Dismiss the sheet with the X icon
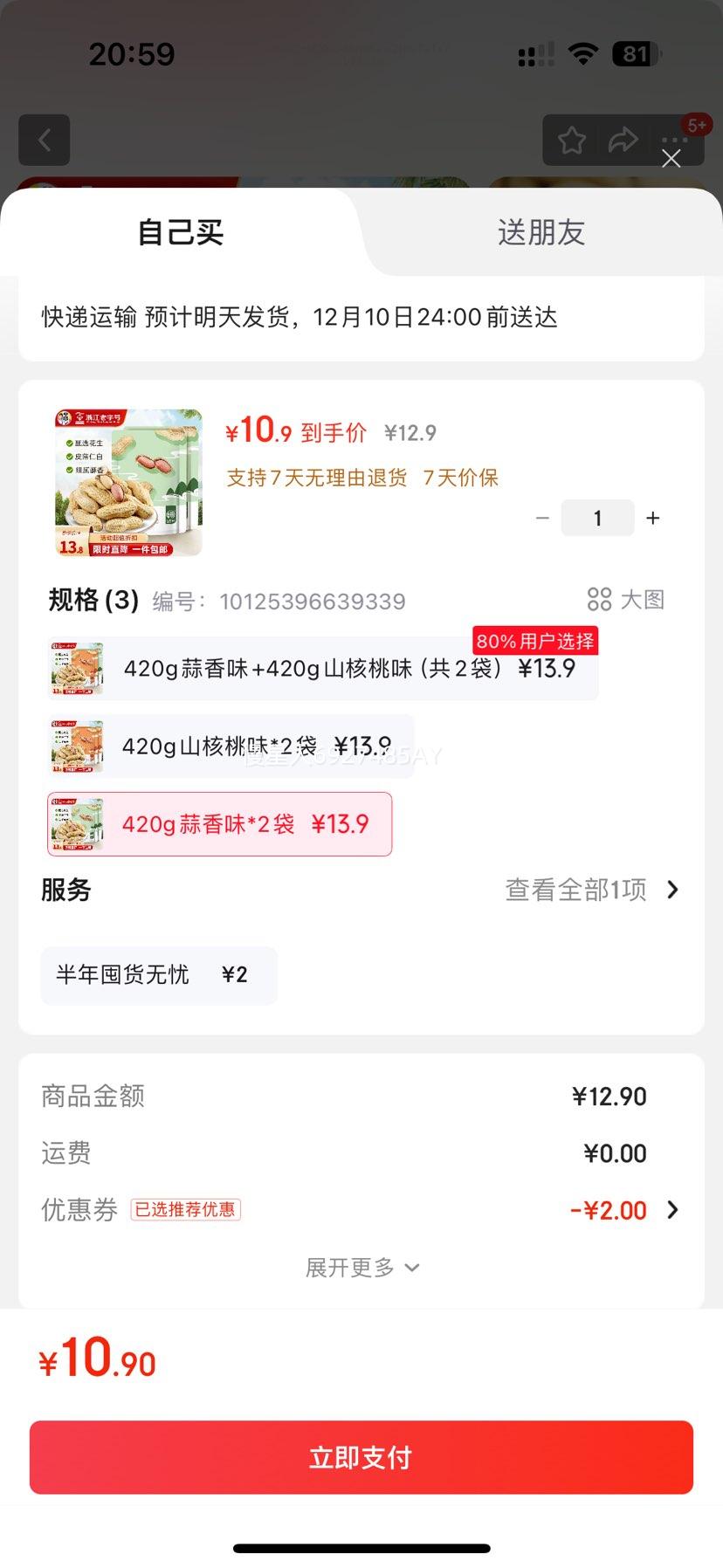723x1568 pixels. 671,159
